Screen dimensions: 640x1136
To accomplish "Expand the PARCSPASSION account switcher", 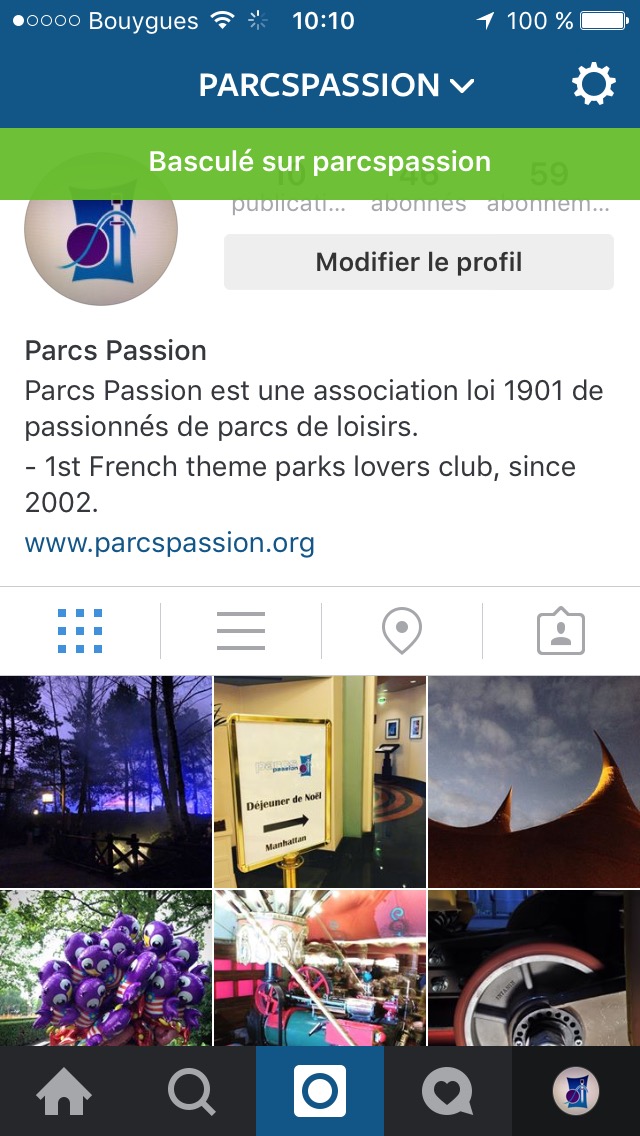I will [336, 85].
